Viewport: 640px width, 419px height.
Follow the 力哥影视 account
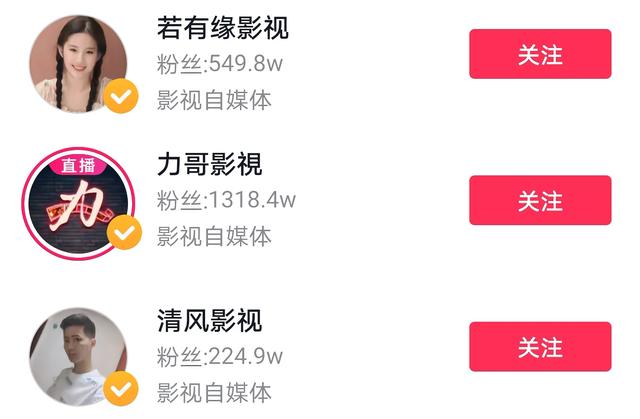539,200
